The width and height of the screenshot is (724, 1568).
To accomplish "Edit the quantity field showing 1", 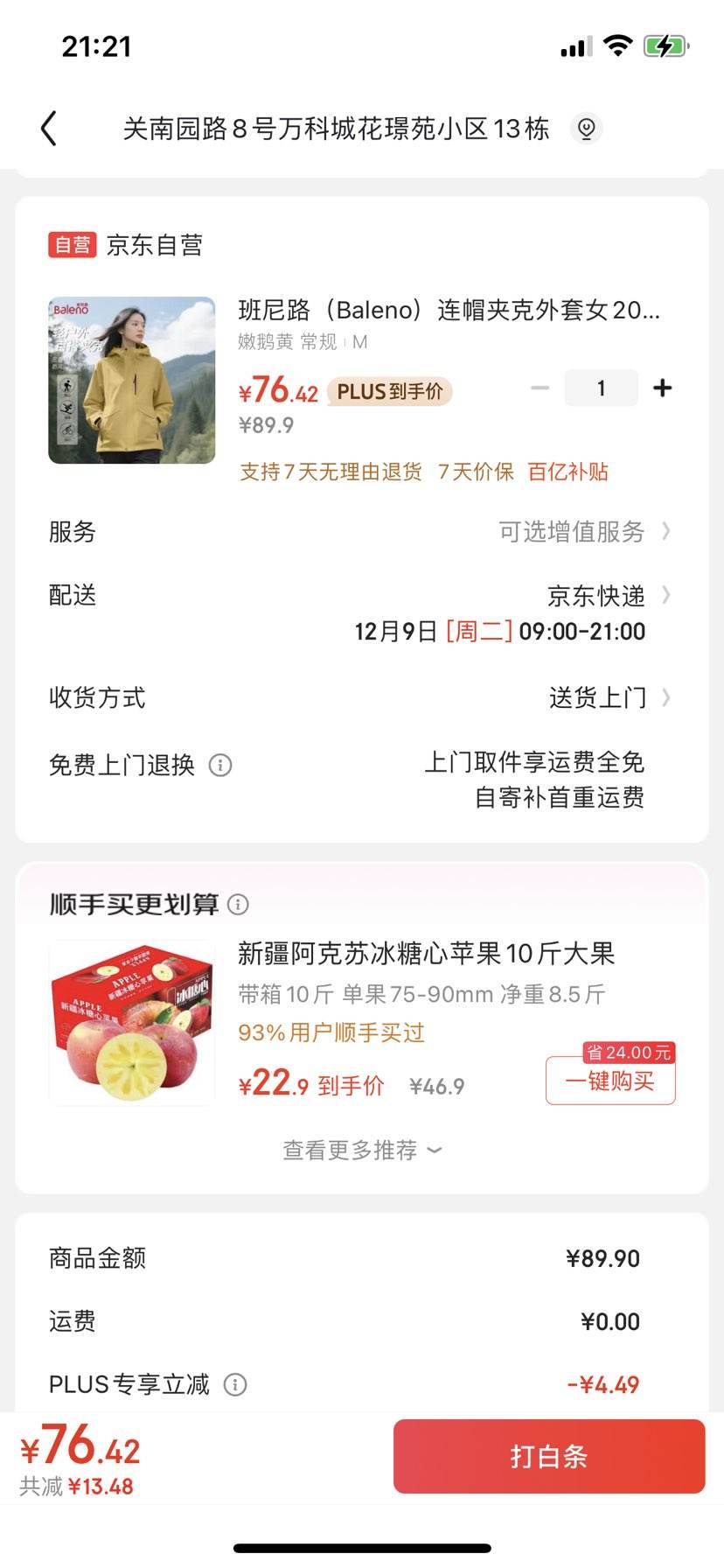I will 601,388.
